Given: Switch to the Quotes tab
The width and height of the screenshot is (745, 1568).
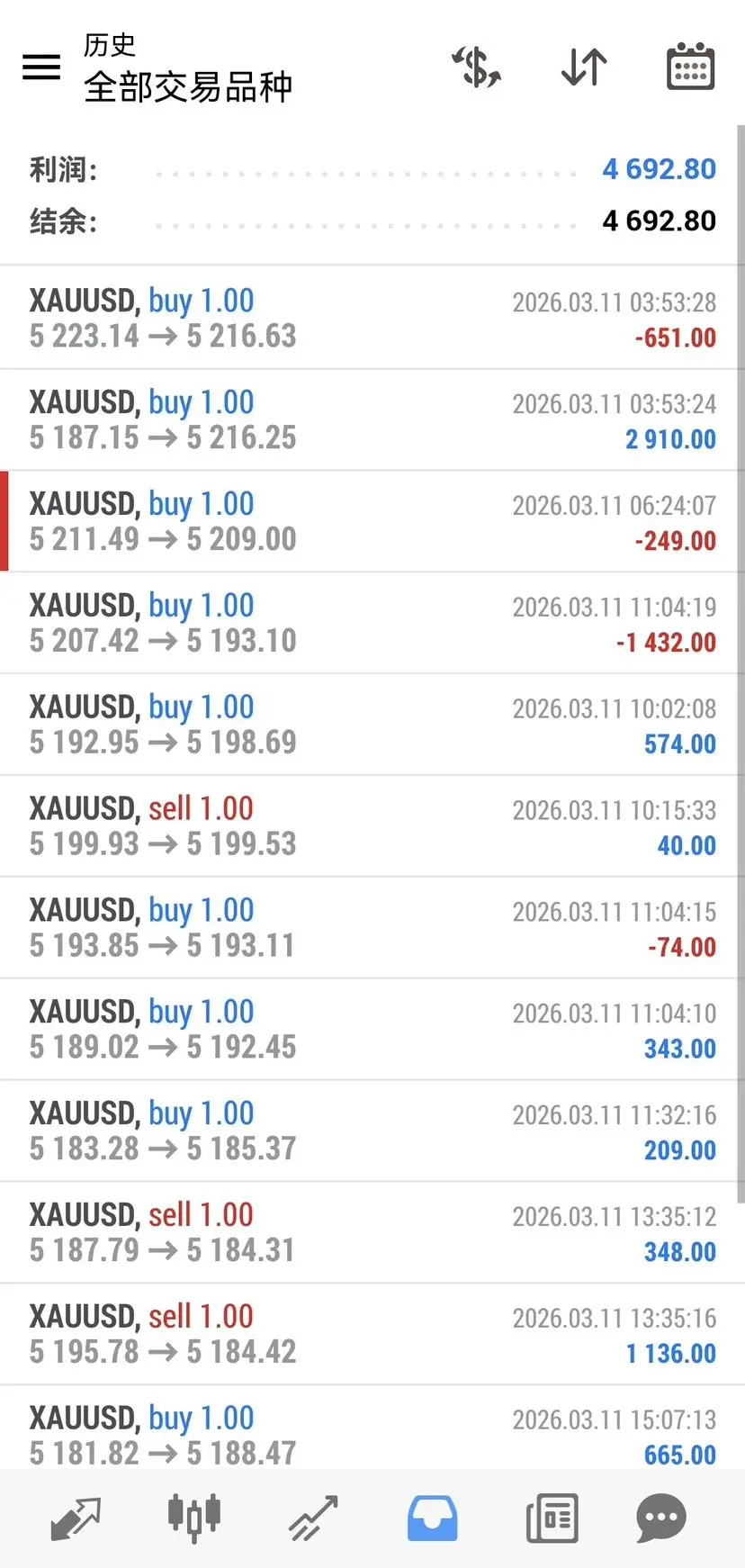Looking at the screenshot, I should point(76,1518).
